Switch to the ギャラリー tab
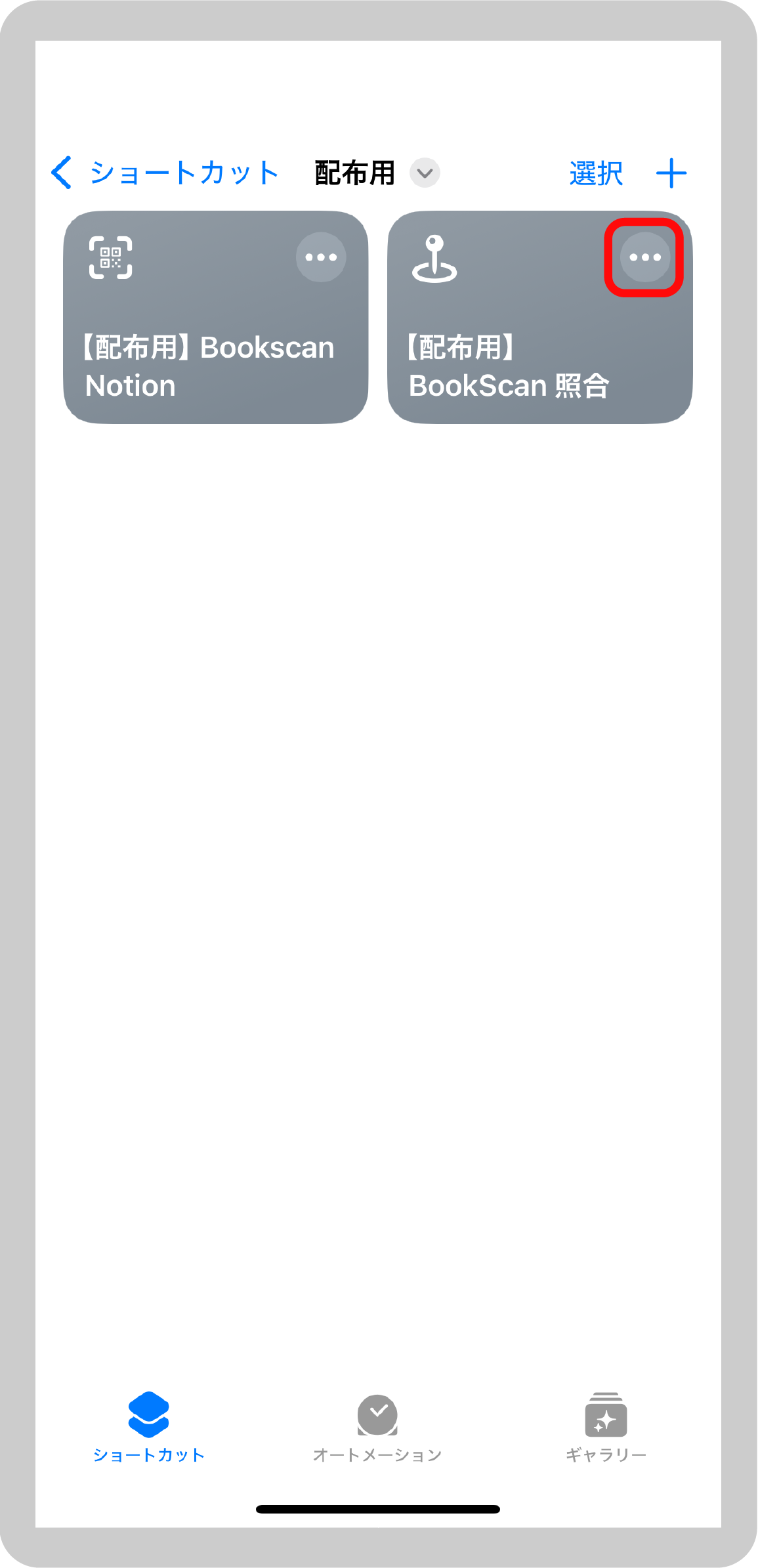Viewport: 758px width, 1568px height. (606, 1428)
